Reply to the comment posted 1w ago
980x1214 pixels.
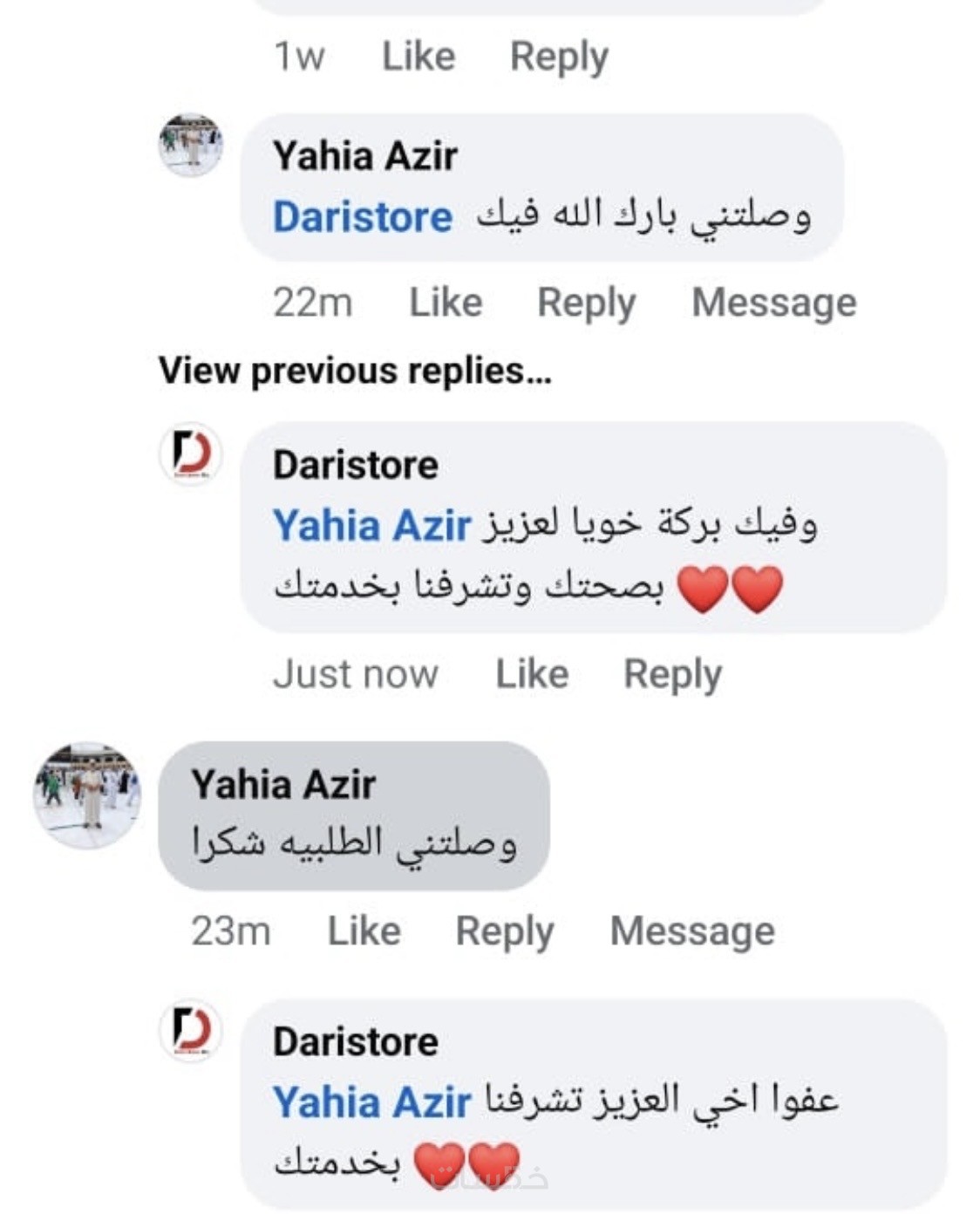click(559, 58)
